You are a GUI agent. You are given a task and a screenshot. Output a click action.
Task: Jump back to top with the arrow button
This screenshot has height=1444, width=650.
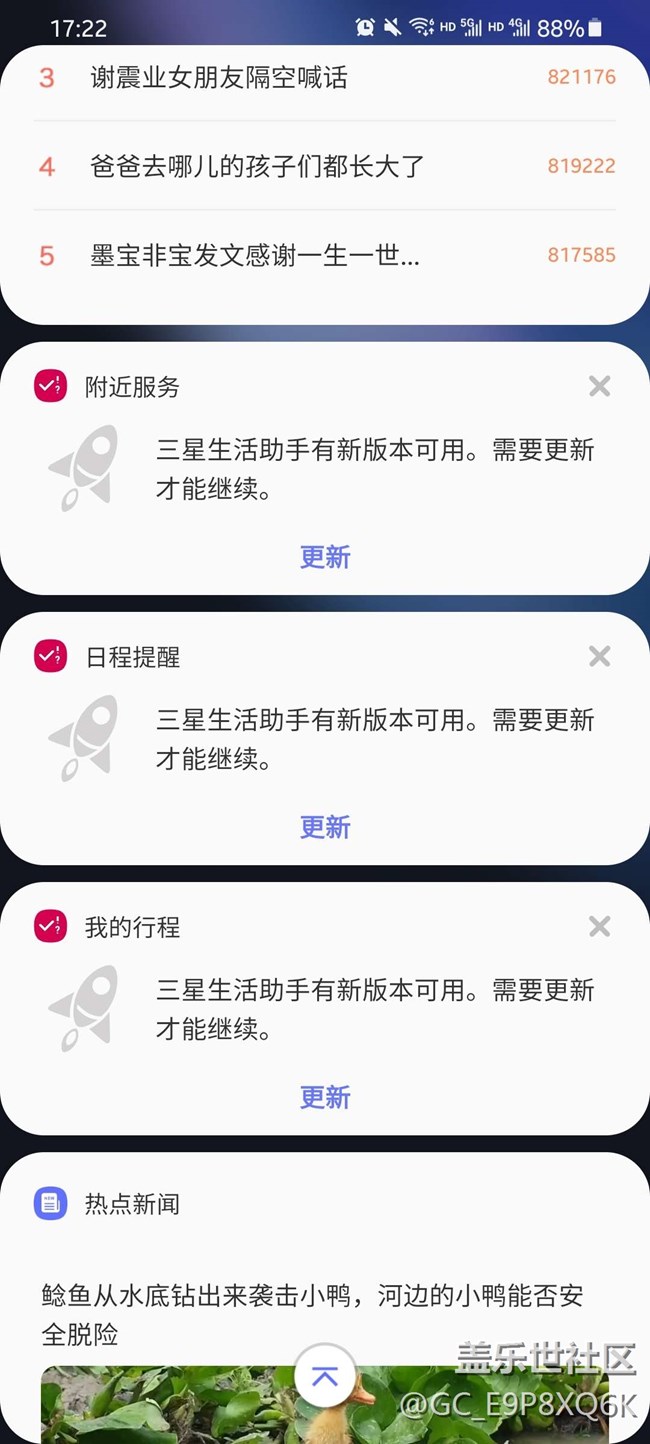click(x=324, y=1378)
